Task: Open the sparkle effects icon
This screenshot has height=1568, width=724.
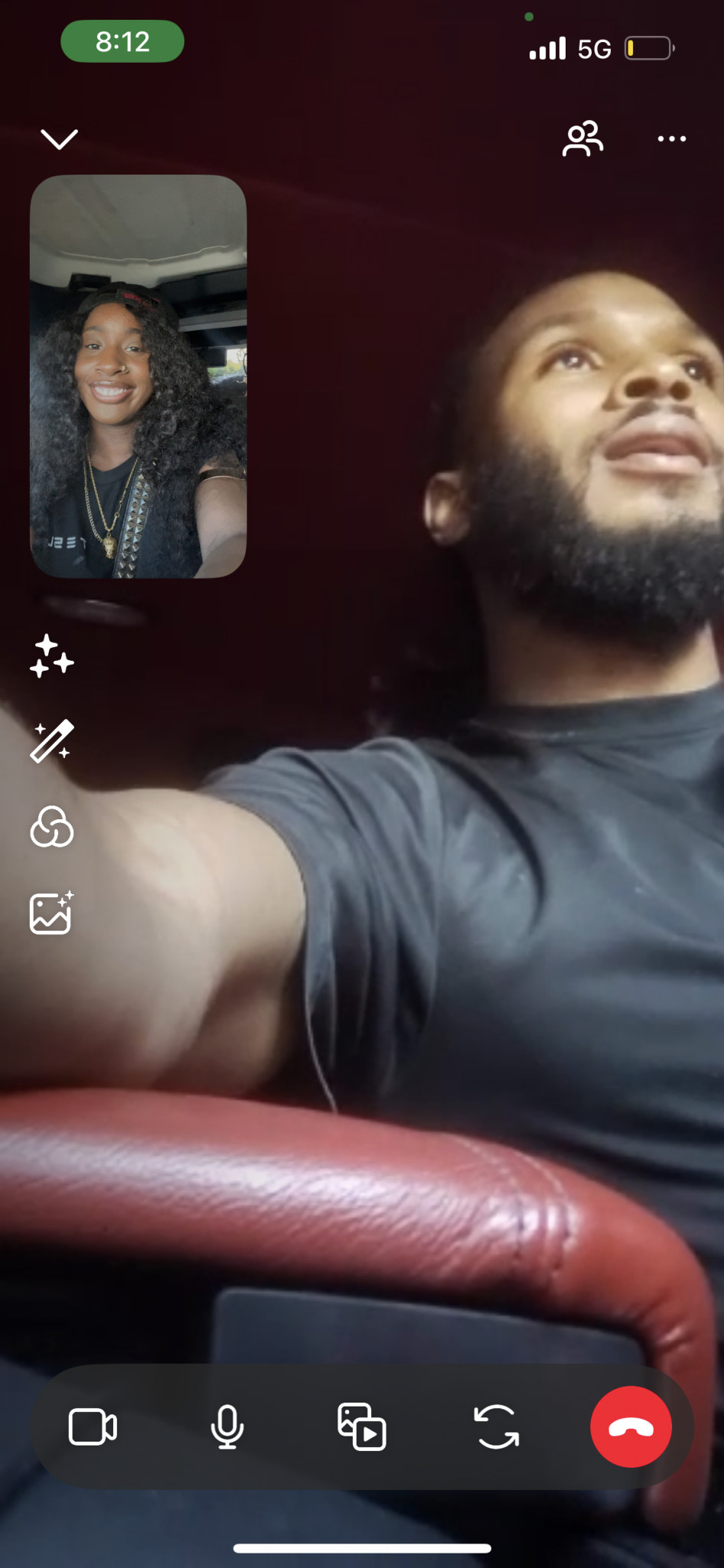Action: click(x=51, y=656)
